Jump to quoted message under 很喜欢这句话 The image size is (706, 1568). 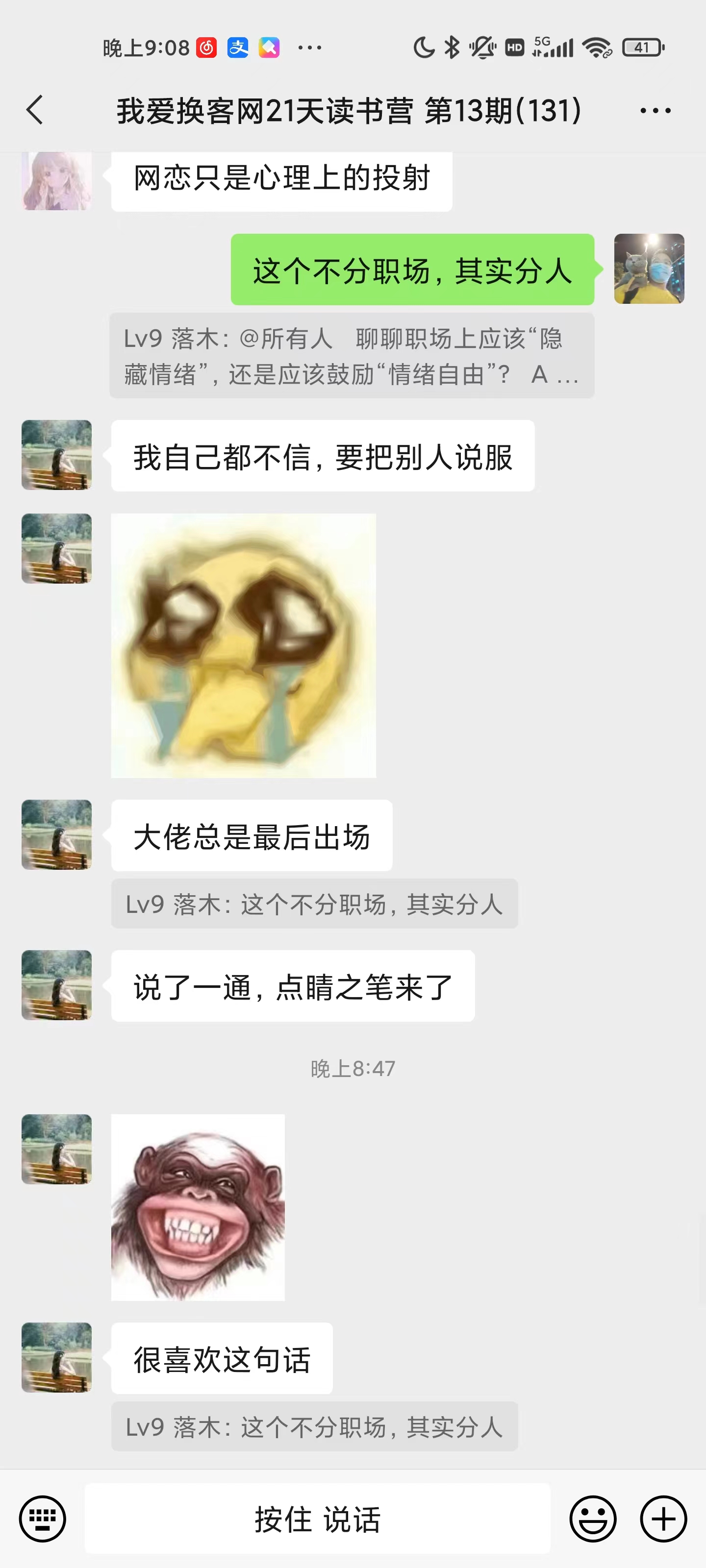click(314, 1427)
